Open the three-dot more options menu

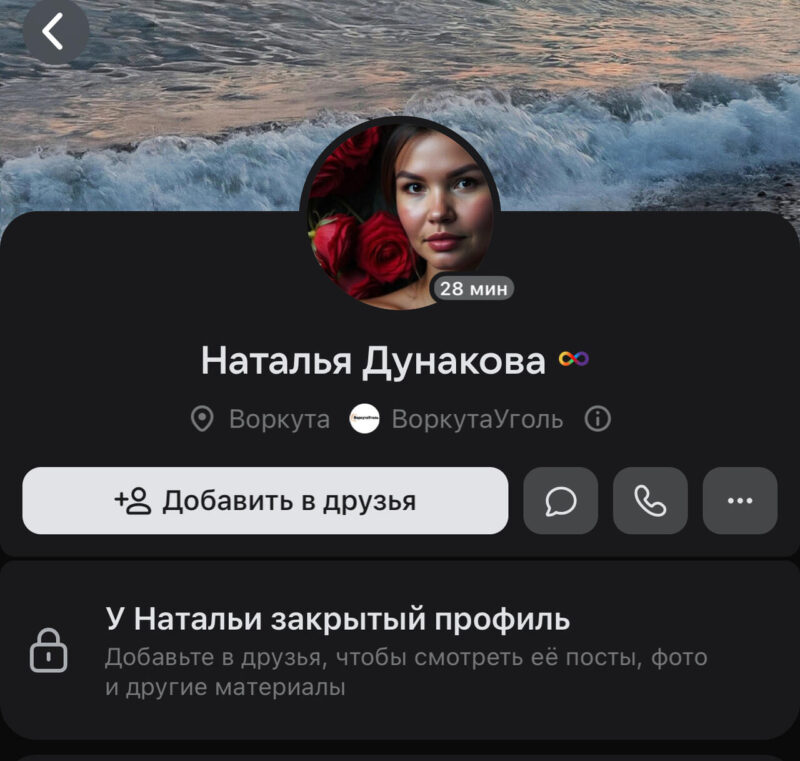[740, 500]
